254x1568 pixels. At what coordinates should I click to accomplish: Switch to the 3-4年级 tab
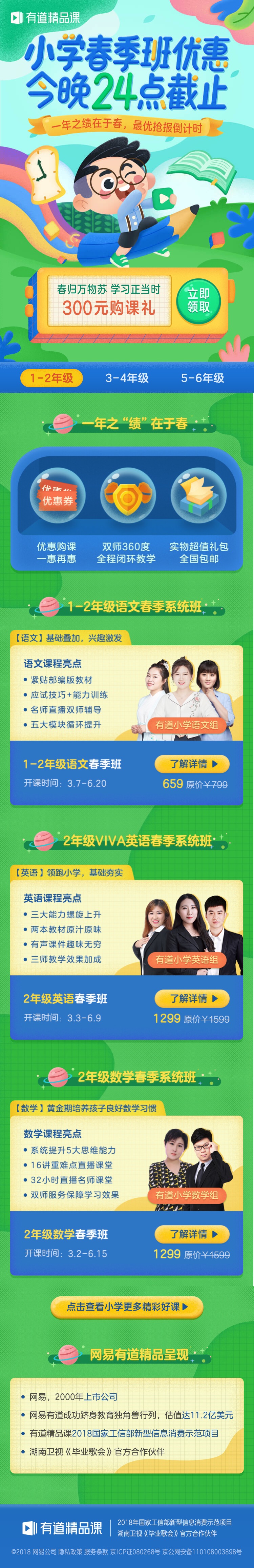[127, 378]
